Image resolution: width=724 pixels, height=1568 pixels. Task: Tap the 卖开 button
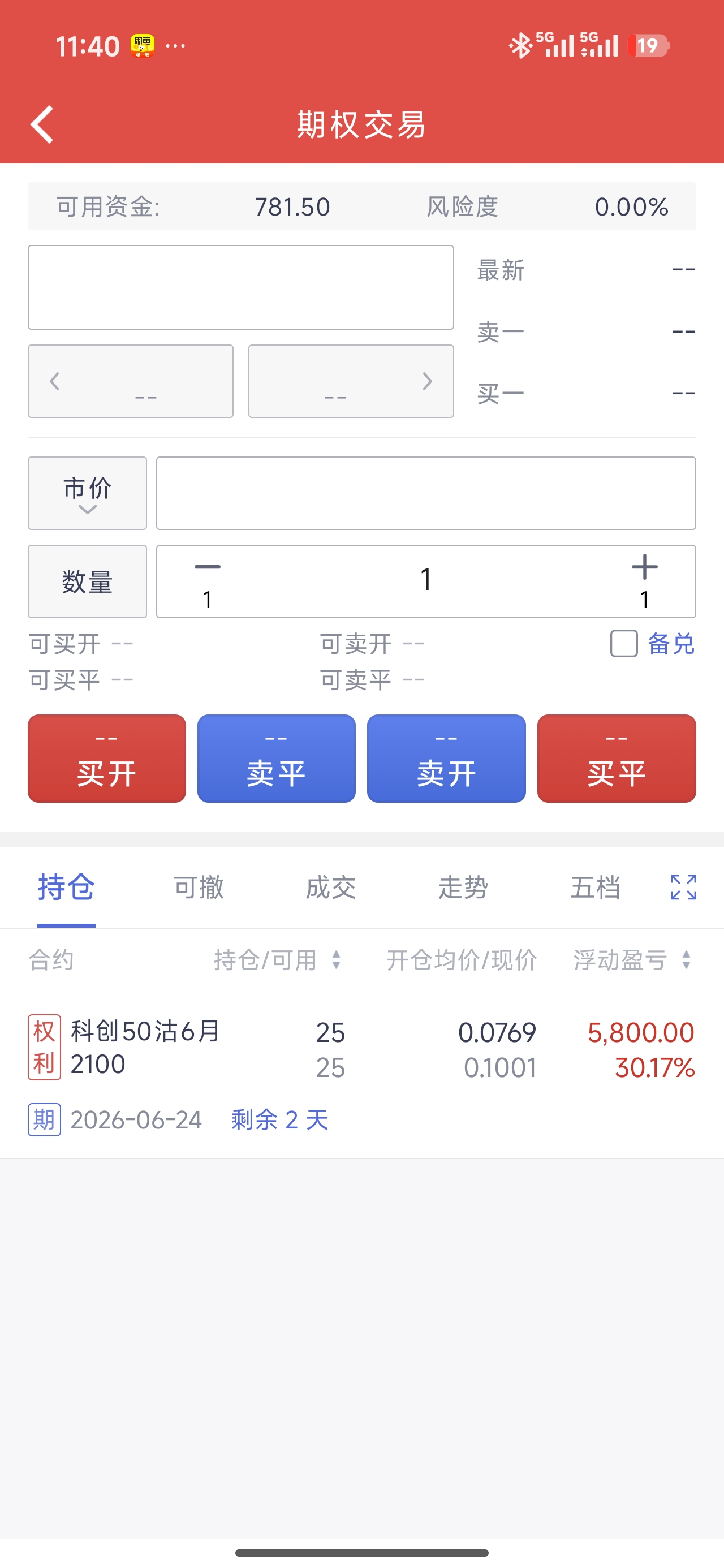(x=446, y=759)
